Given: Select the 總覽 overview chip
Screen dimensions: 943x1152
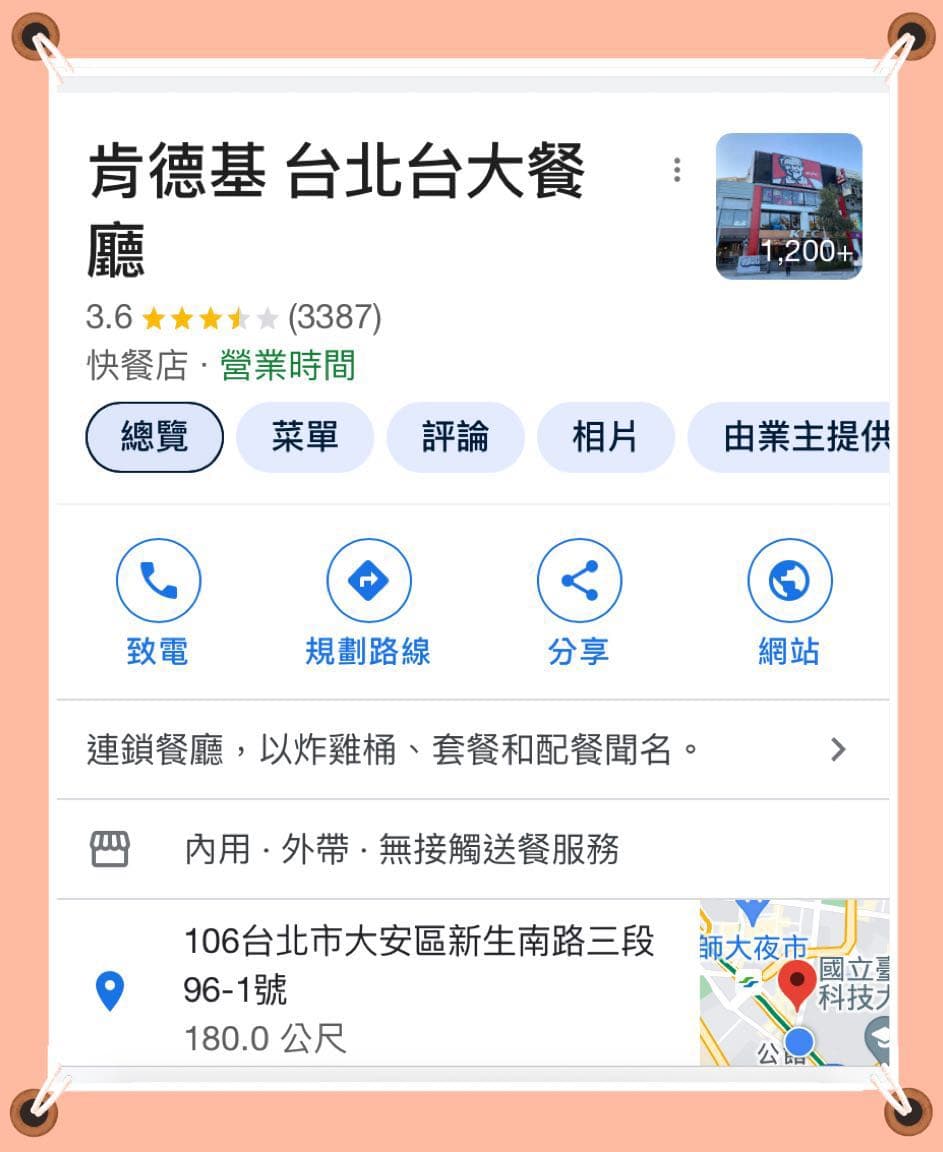Looking at the screenshot, I should (x=154, y=437).
